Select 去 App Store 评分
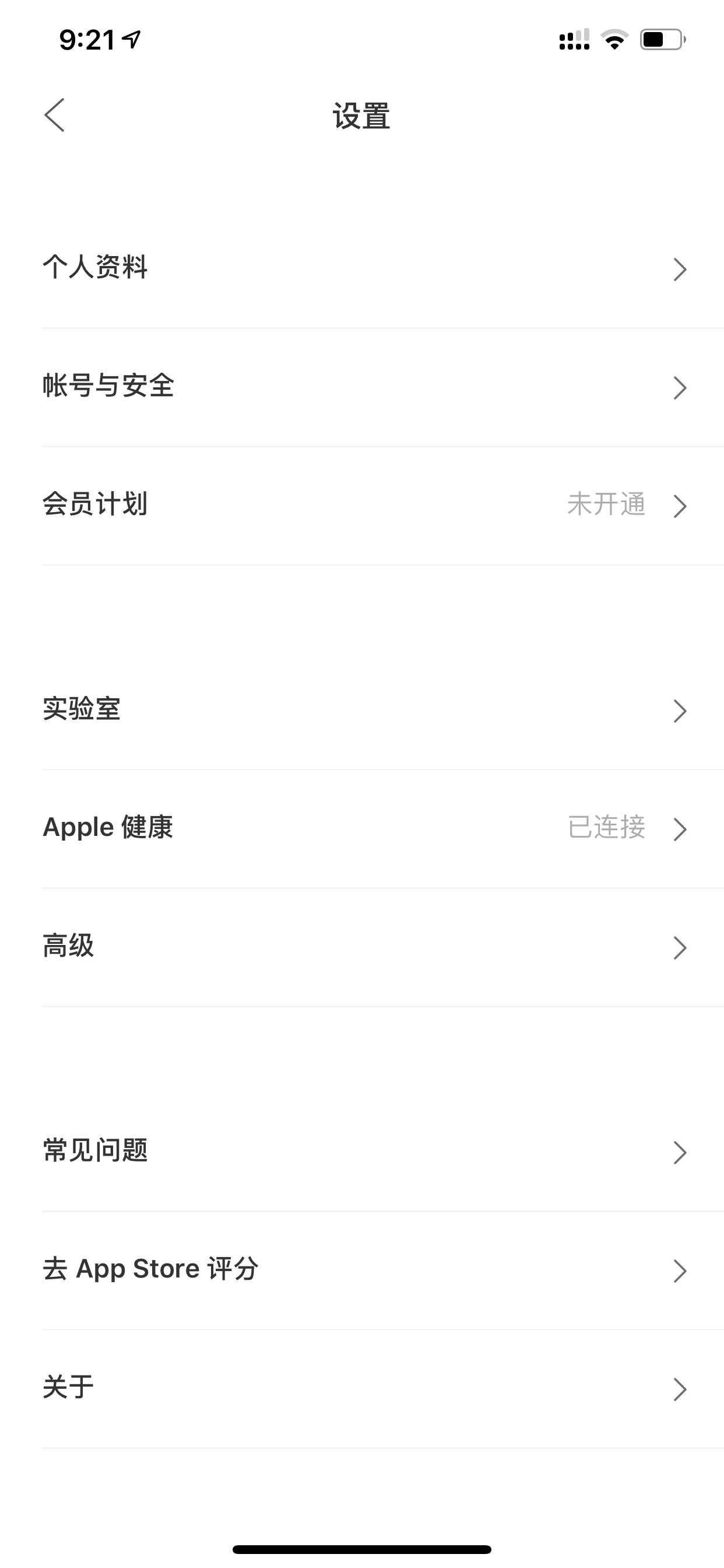Image resolution: width=724 pixels, height=1568 pixels. pyautogui.click(x=362, y=1270)
